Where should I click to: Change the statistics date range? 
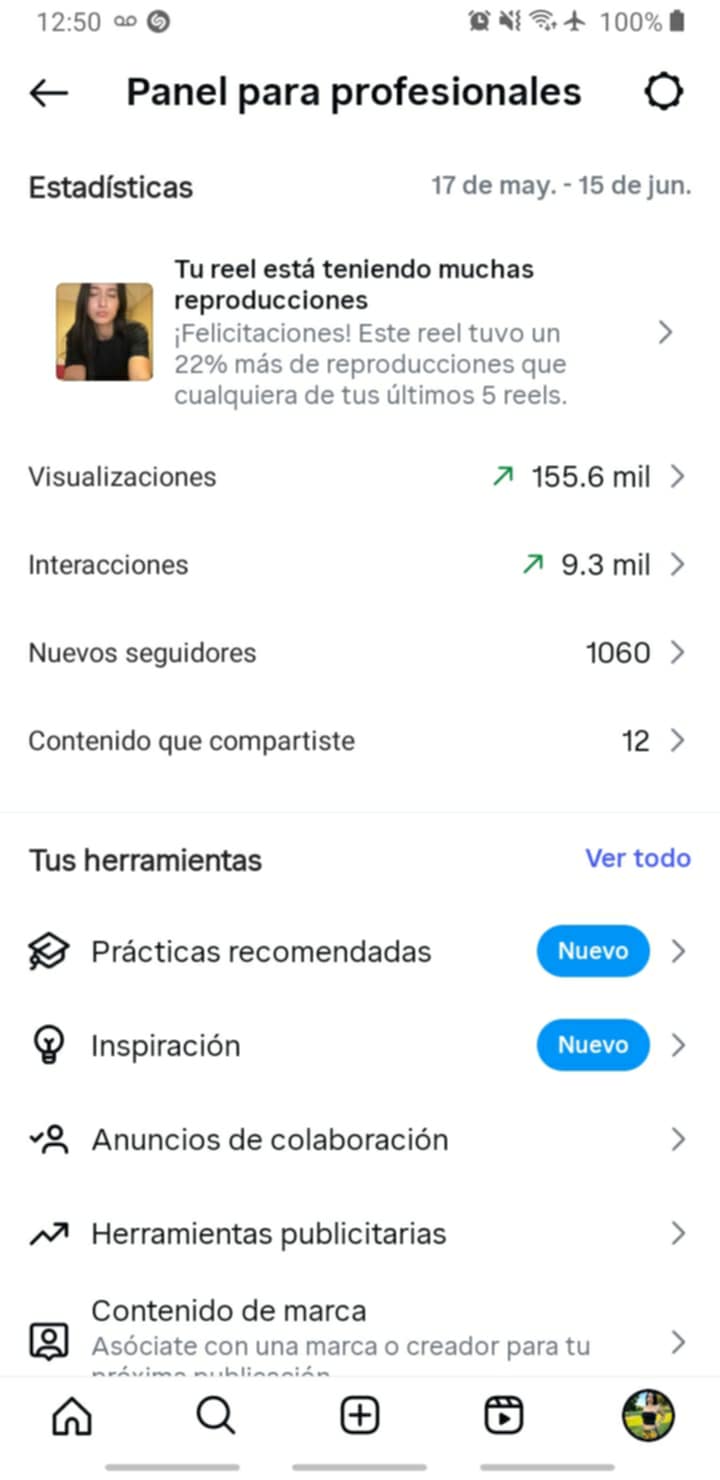click(561, 186)
